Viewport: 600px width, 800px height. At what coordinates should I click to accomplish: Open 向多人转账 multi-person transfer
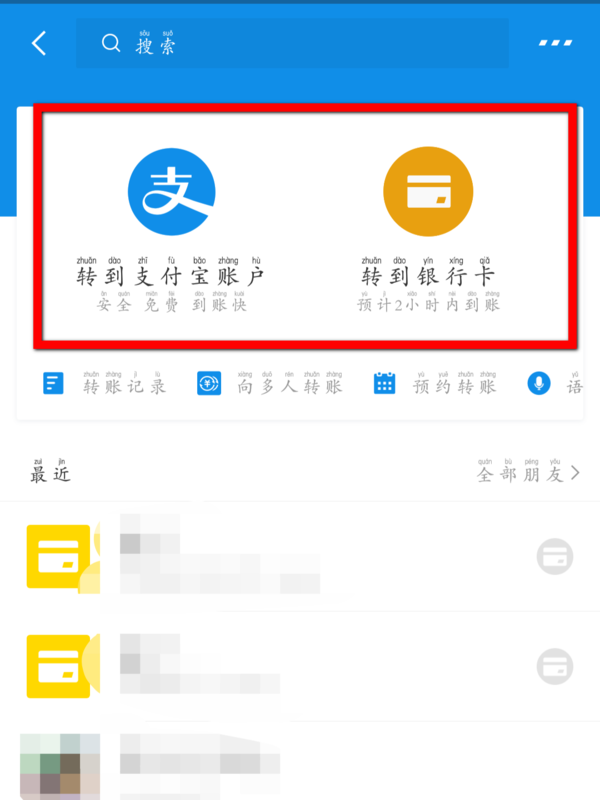click(270, 384)
